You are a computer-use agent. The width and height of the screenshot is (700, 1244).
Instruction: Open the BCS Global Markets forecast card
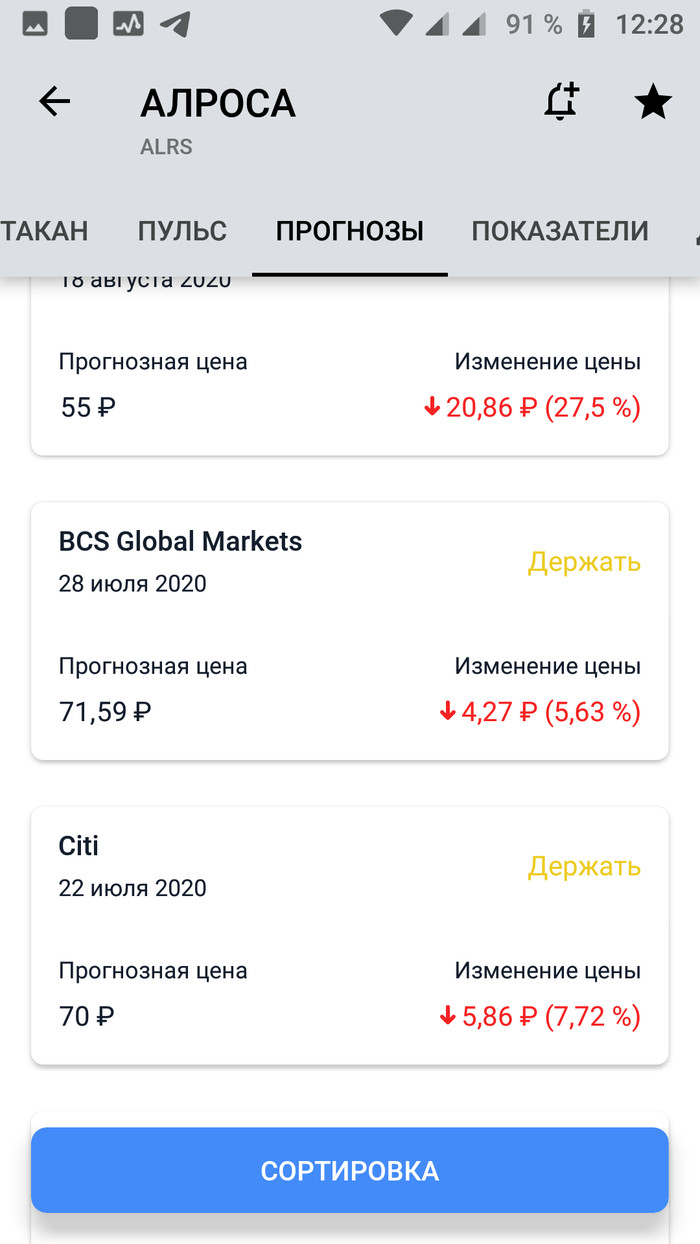(x=350, y=630)
